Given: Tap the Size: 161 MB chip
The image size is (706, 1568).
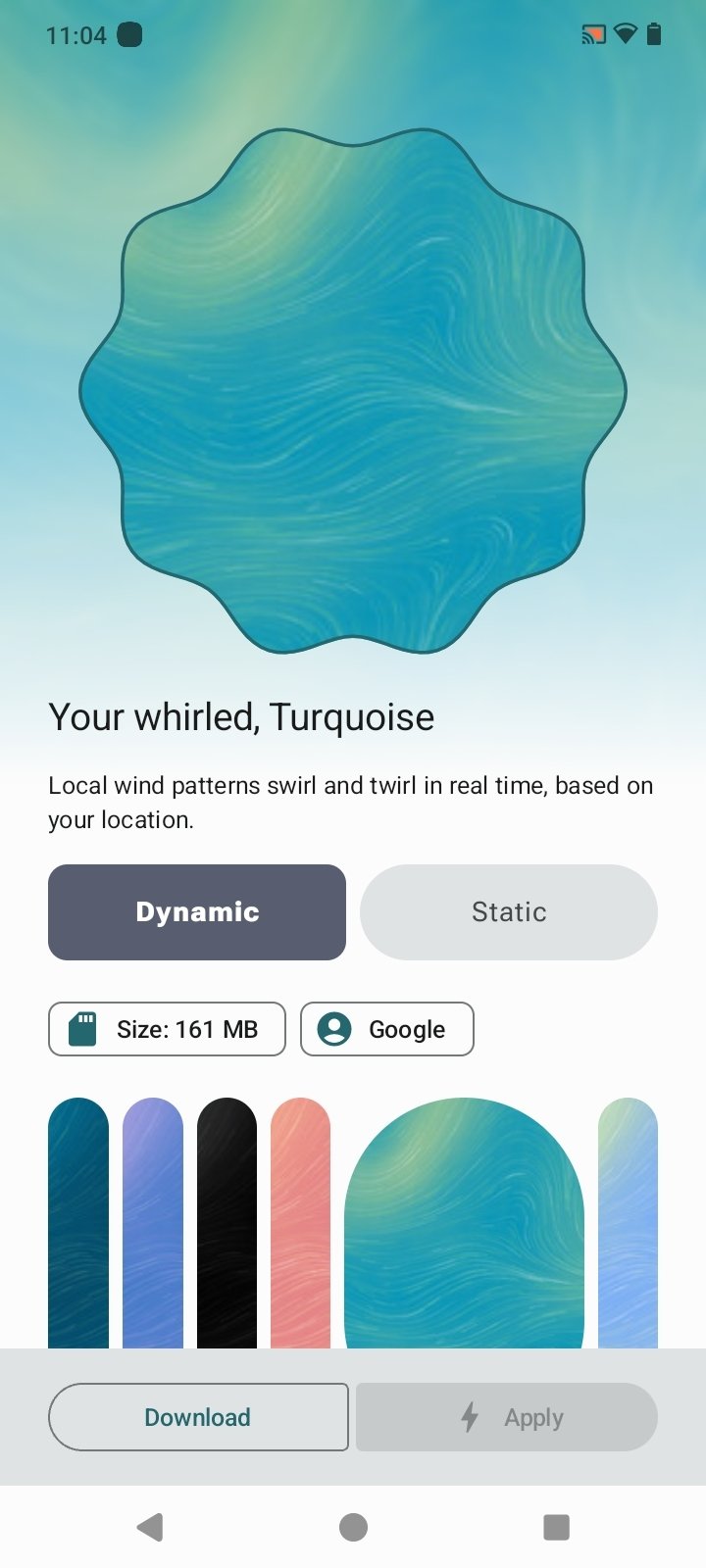Looking at the screenshot, I should coord(167,1029).
